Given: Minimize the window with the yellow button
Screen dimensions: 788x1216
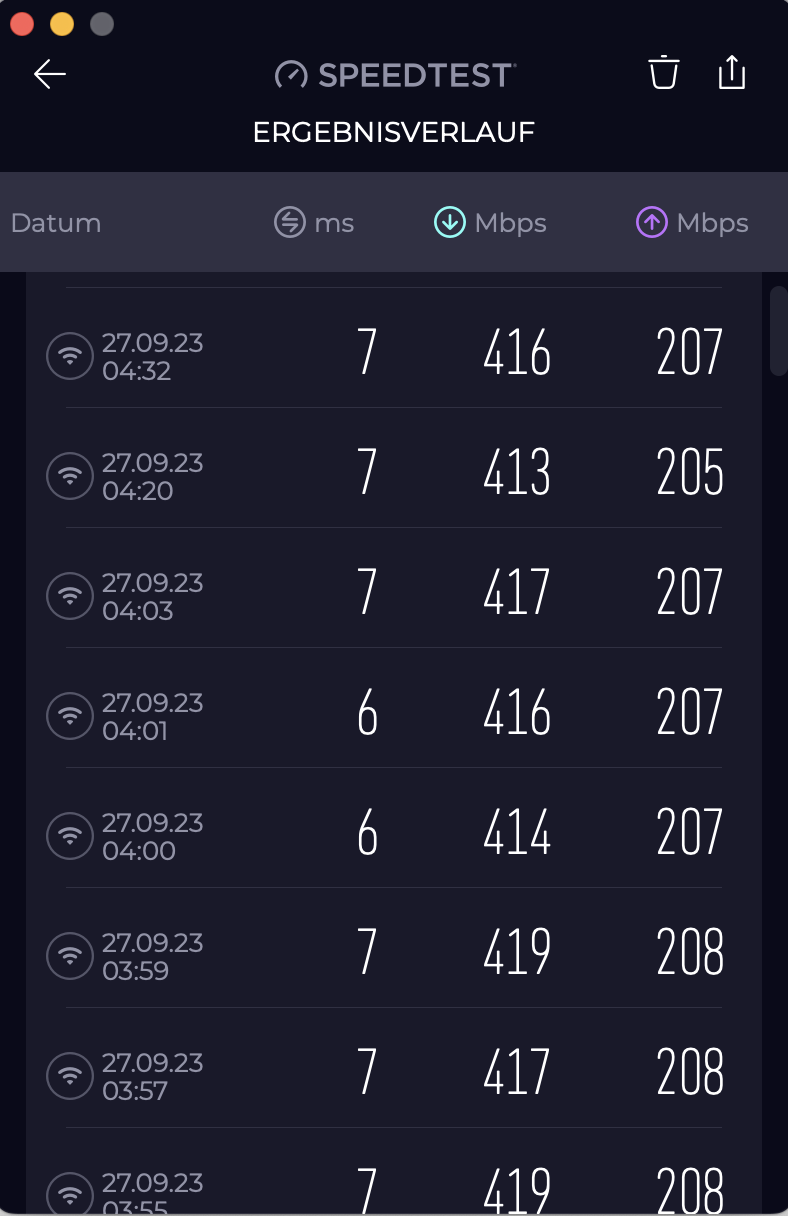Looking at the screenshot, I should click(x=62, y=24).
